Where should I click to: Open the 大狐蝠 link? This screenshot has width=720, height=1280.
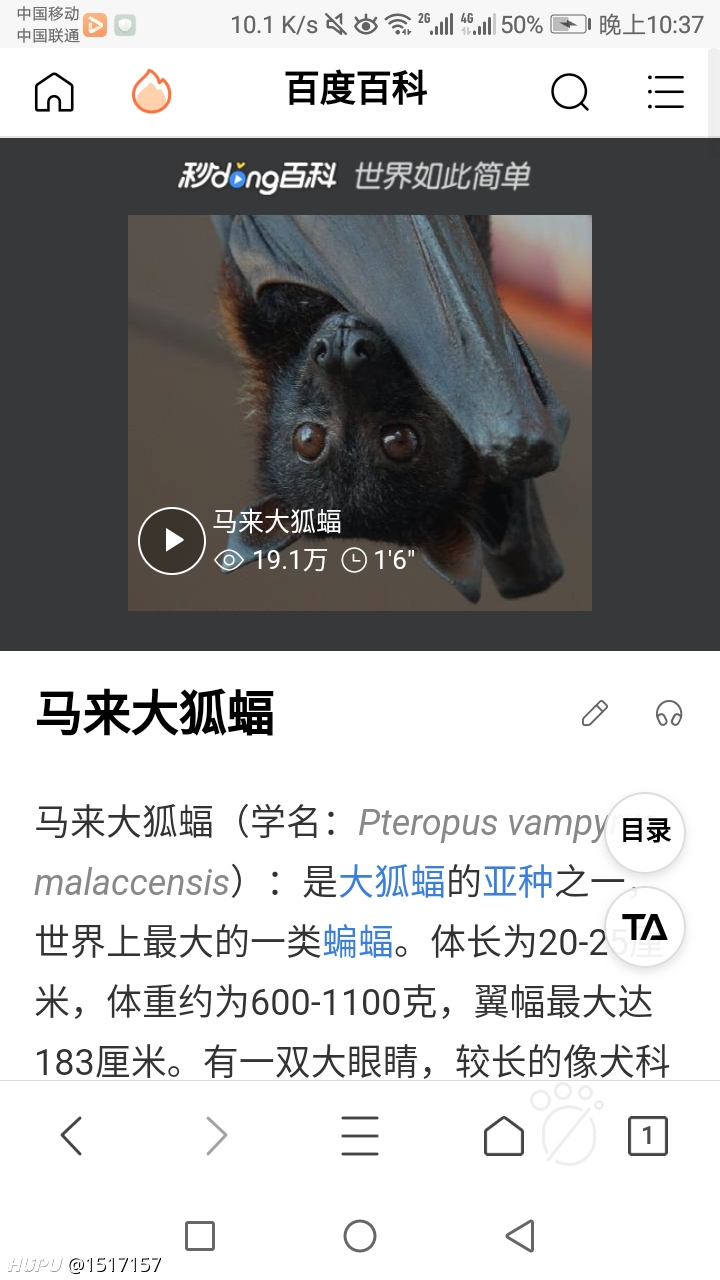click(x=392, y=882)
